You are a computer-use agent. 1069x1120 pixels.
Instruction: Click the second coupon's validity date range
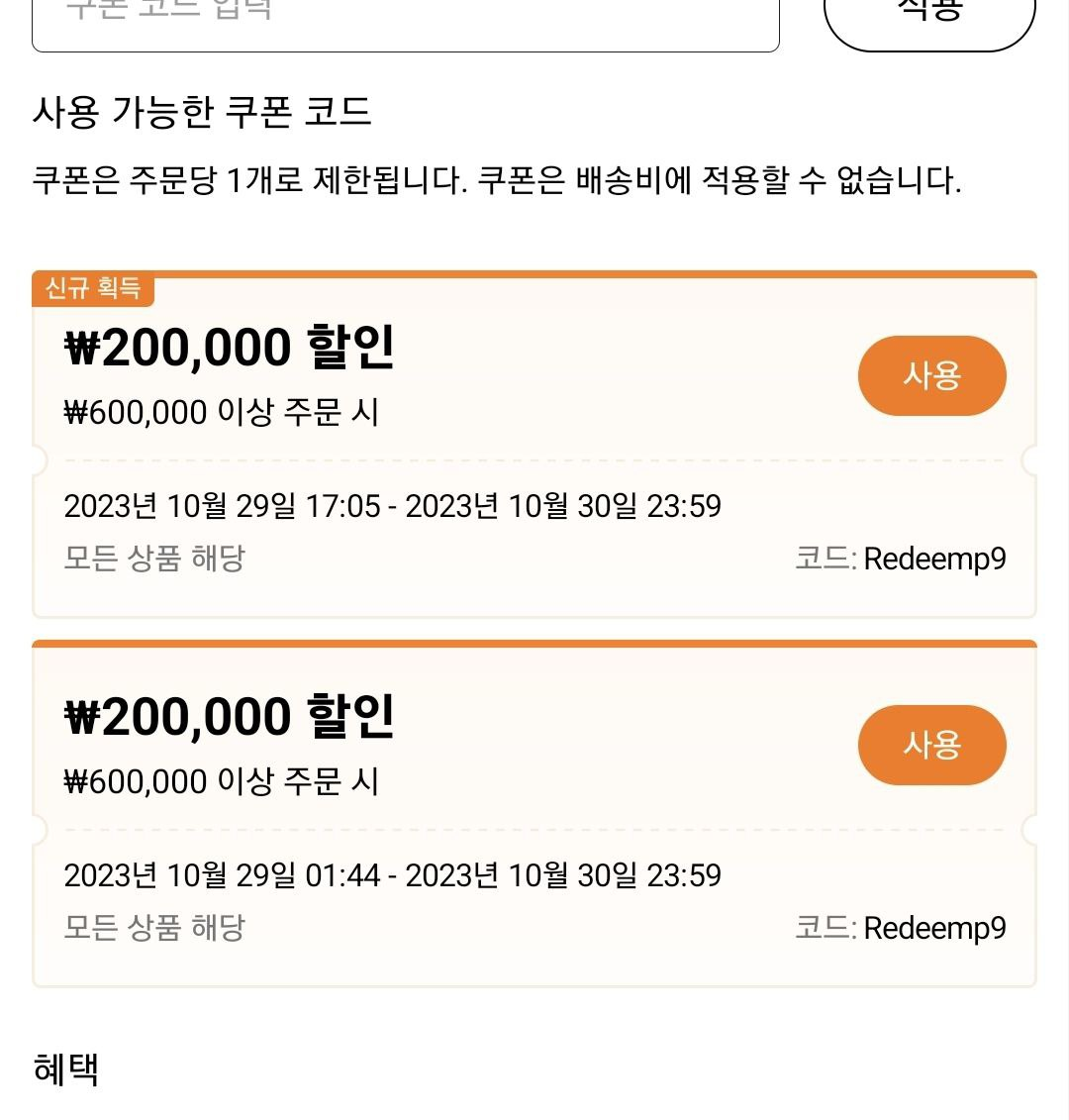coord(393,875)
